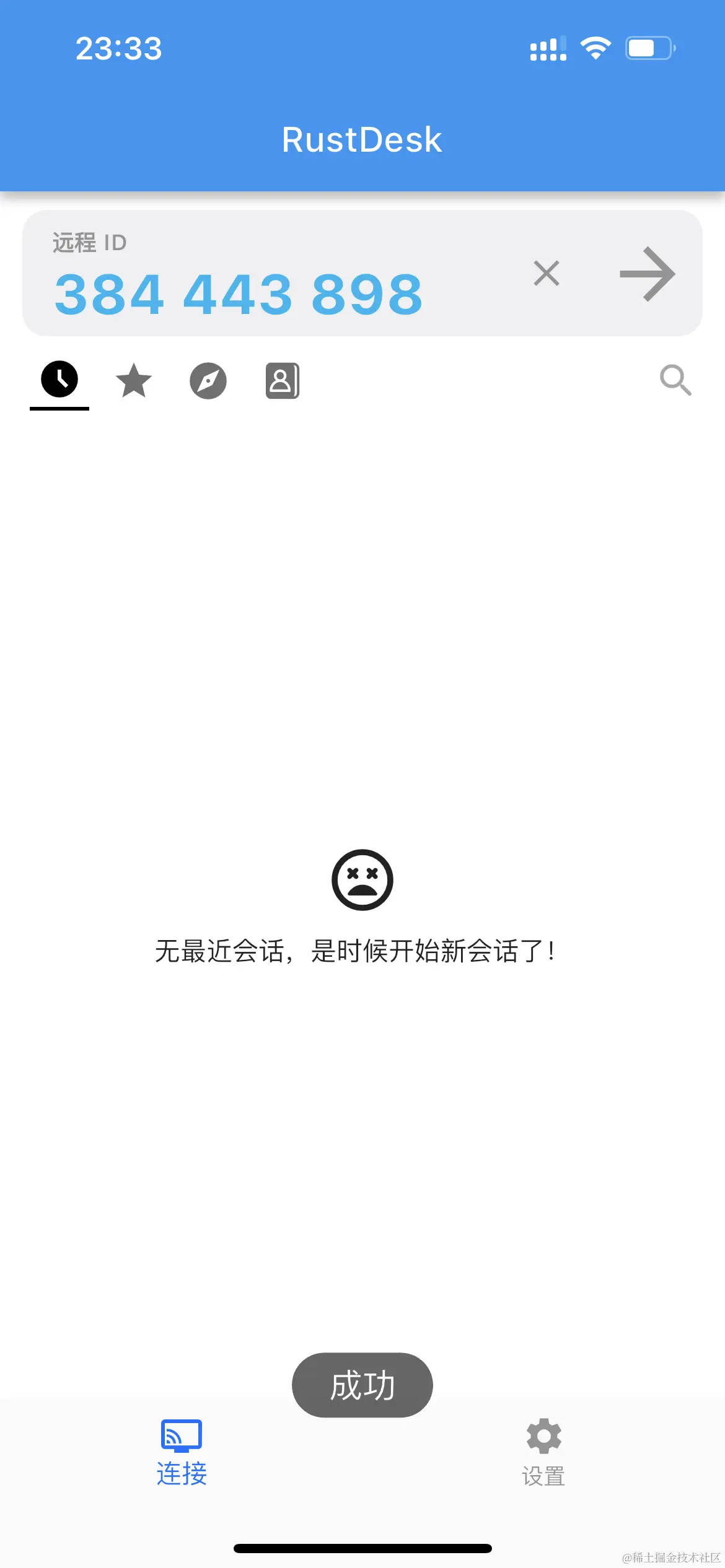Switch to the recent sessions clock tab
This screenshot has height=1568, width=725.
(x=59, y=380)
